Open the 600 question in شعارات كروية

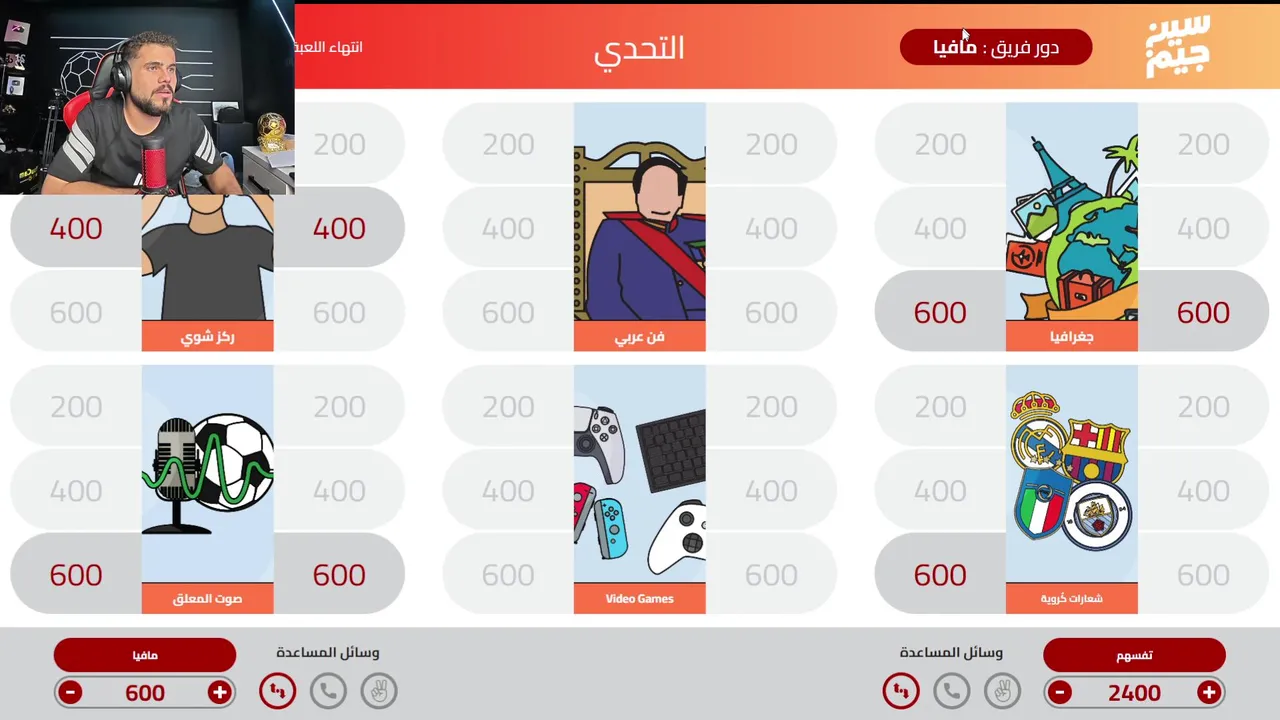pos(940,575)
